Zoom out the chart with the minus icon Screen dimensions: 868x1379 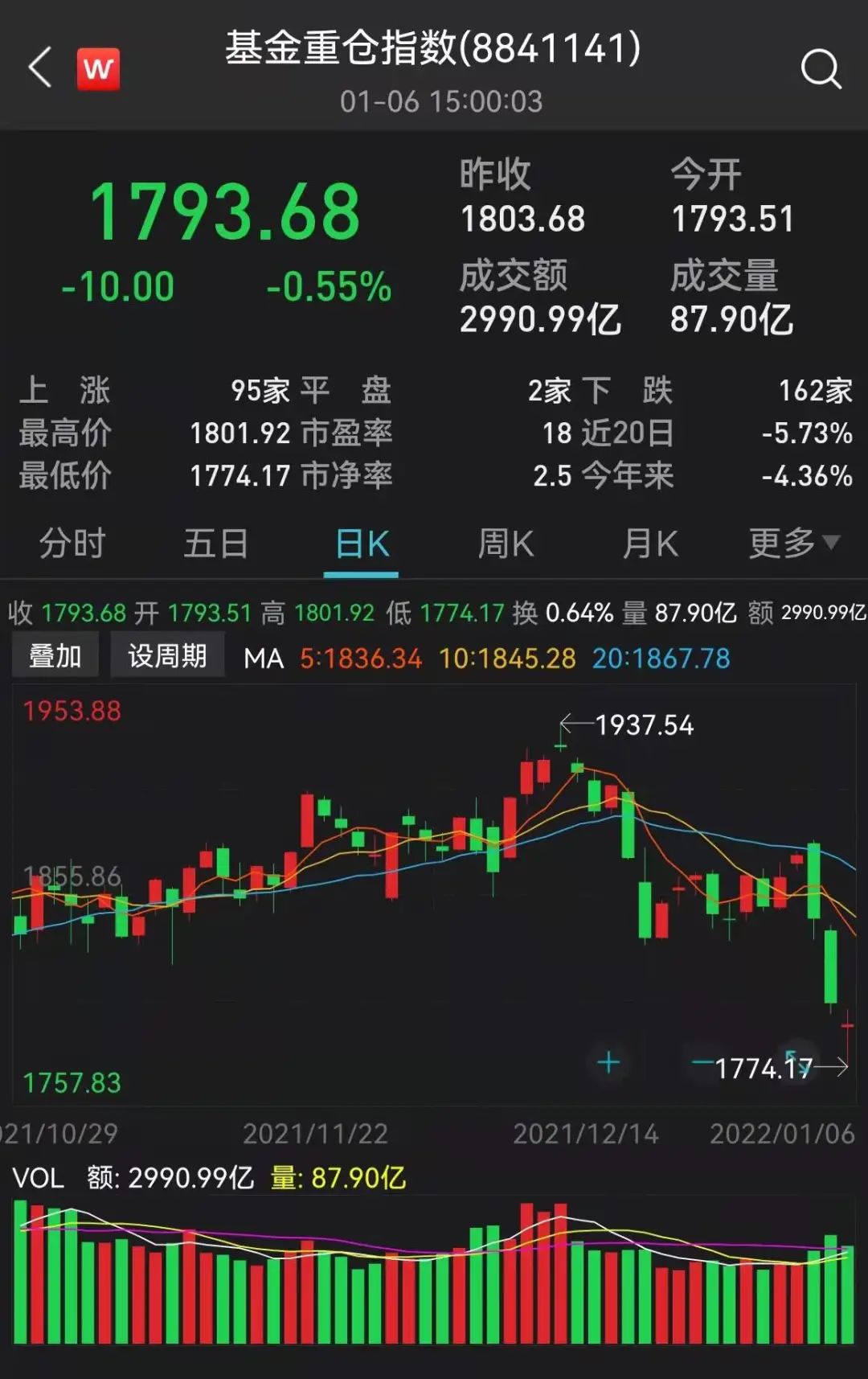click(702, 1063)
